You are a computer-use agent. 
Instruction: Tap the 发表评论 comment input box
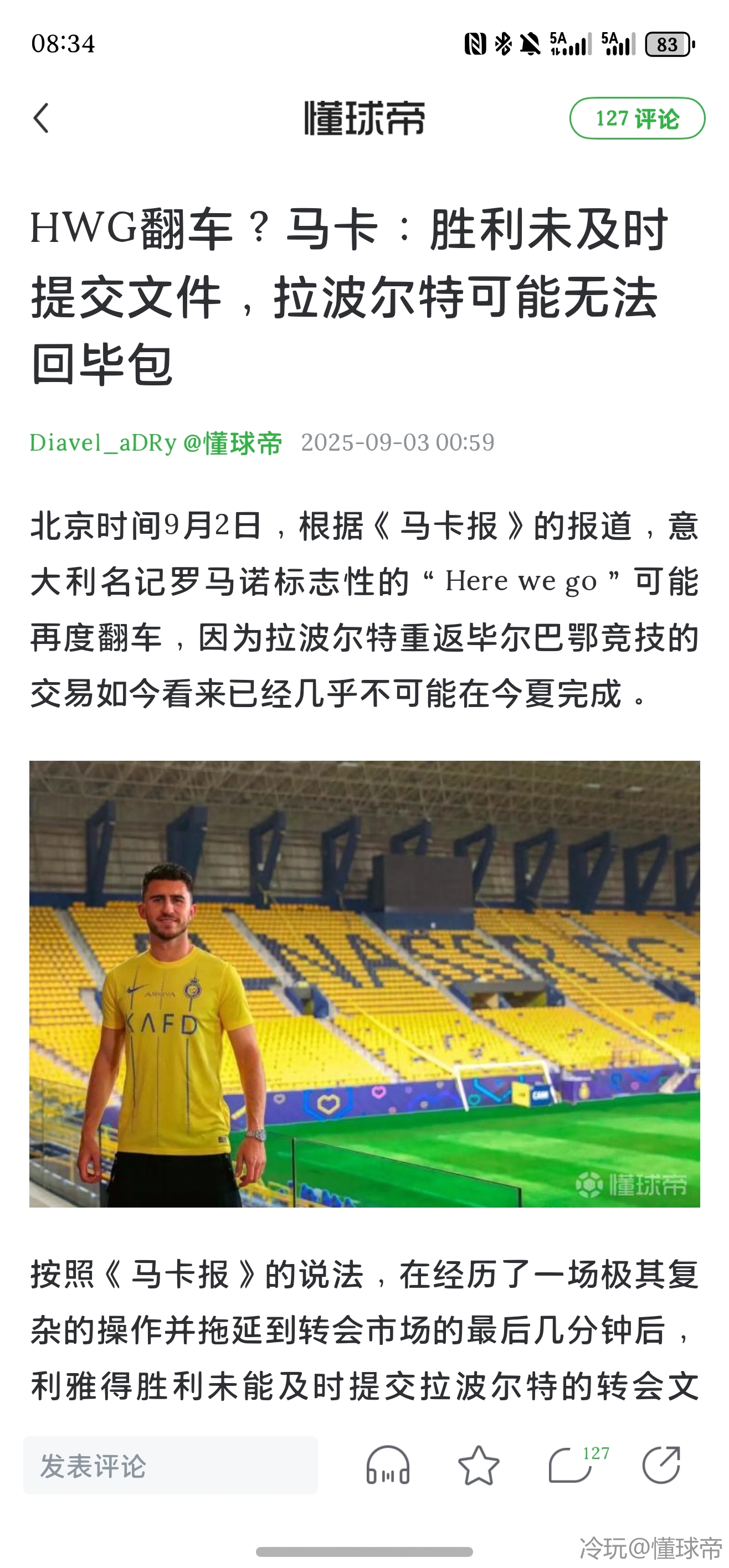click(171, 1466)
